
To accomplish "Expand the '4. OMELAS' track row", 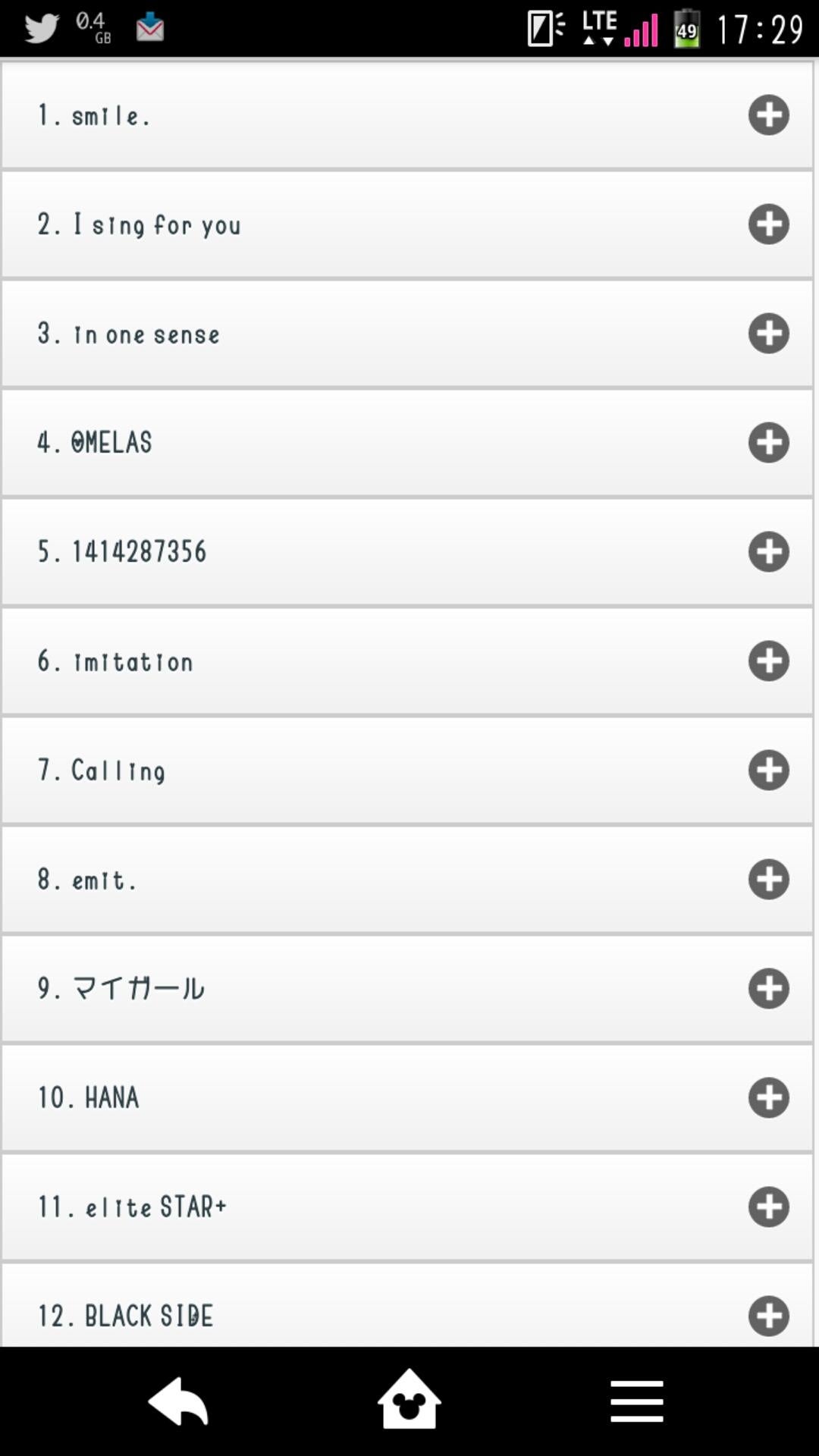I will click(768, 443).
